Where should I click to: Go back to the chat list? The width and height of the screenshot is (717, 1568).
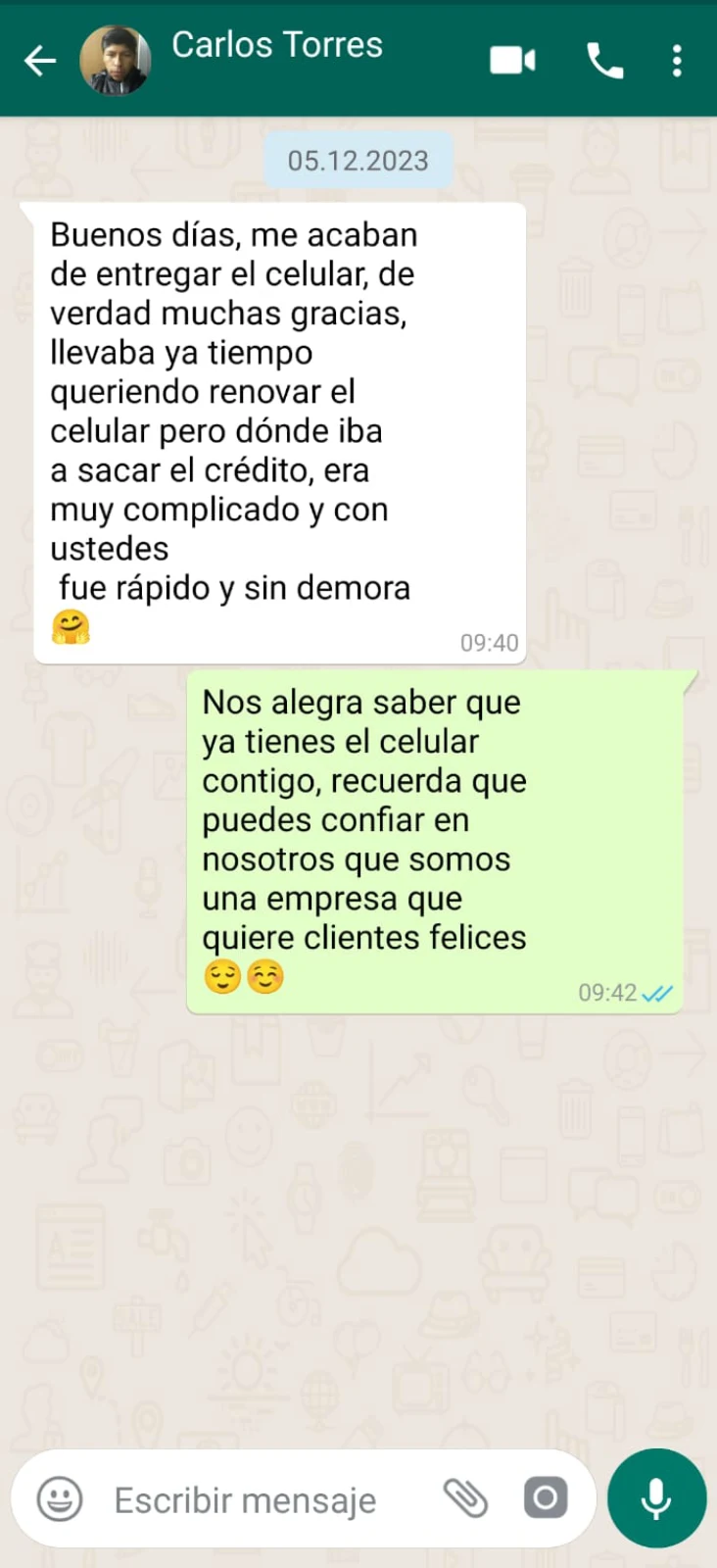pos(40,61)
